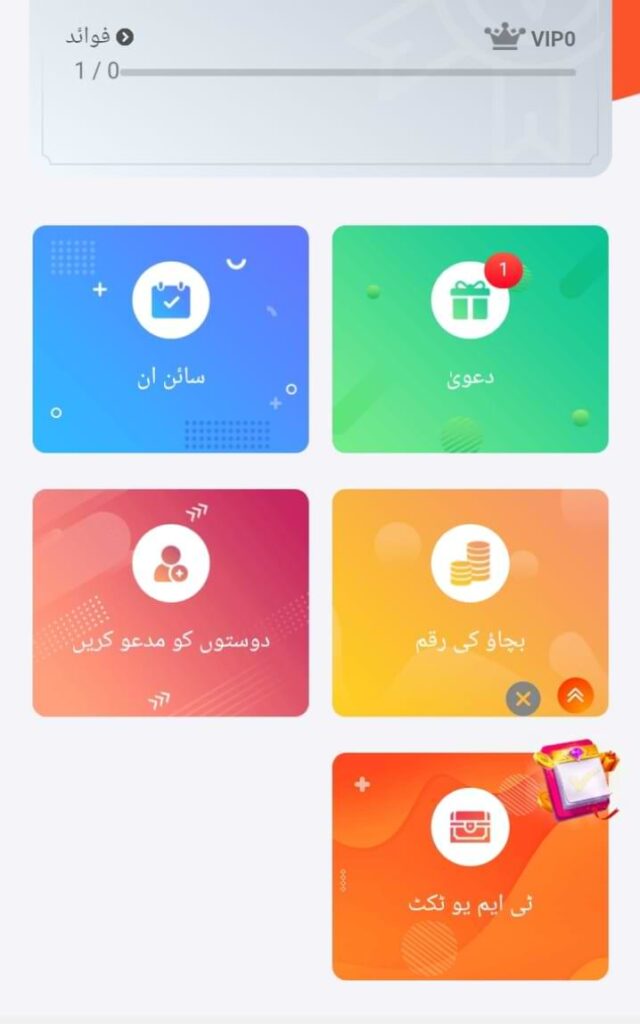This screenshot has width=640, height=1024.
Task: Open the floating treasure box promotion
Action: pyautogui.click(x=578, y=780)
